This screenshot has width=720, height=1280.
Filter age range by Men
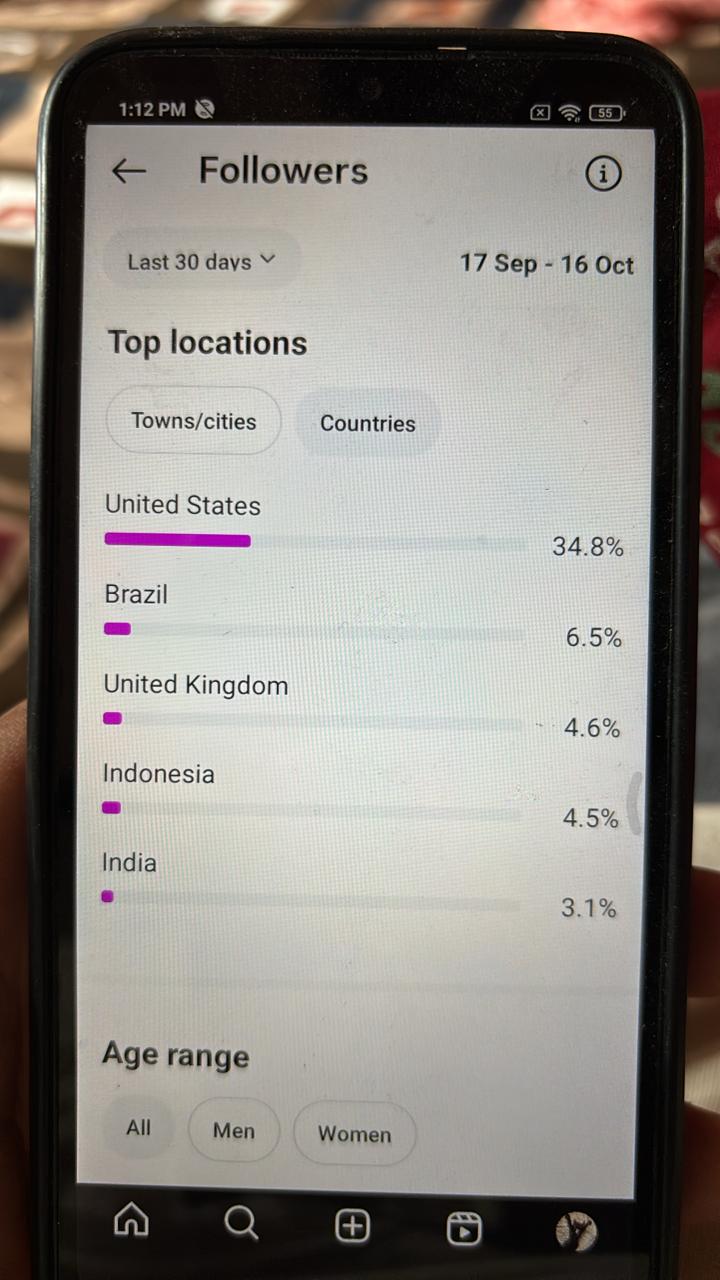pos(233,1131)
